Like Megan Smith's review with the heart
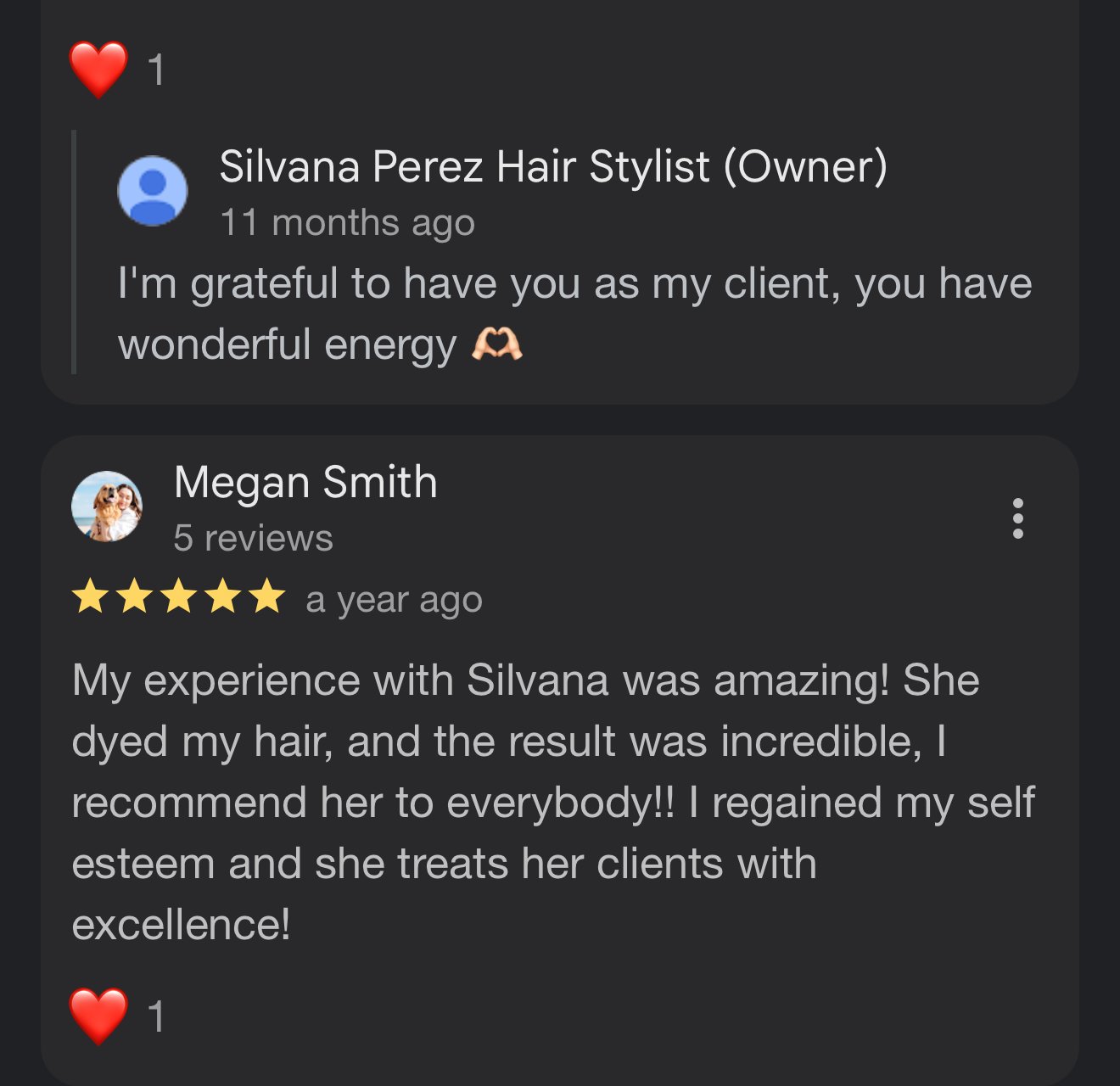This screenshot has height=1086, width=1120. coord(98,1016)
